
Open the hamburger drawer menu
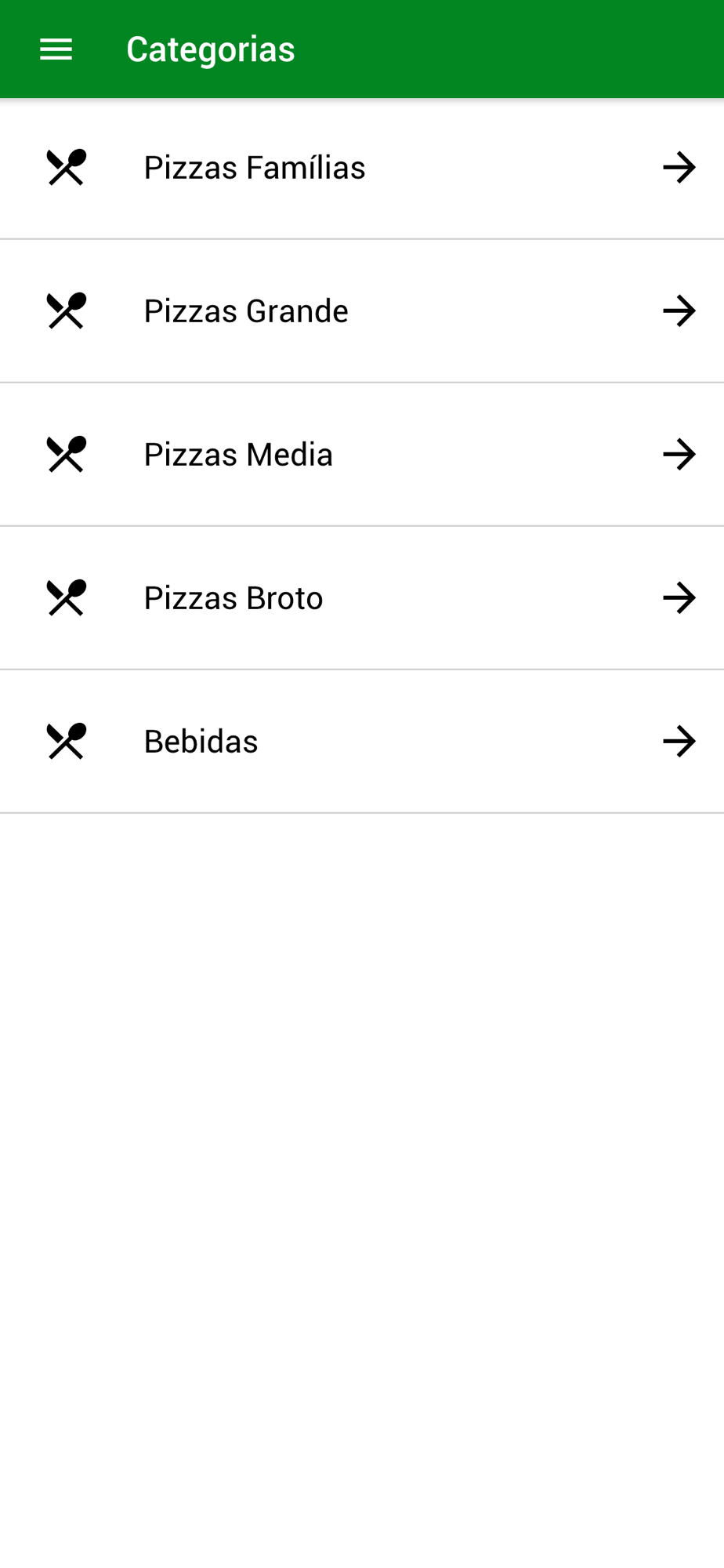pos(56,49)
